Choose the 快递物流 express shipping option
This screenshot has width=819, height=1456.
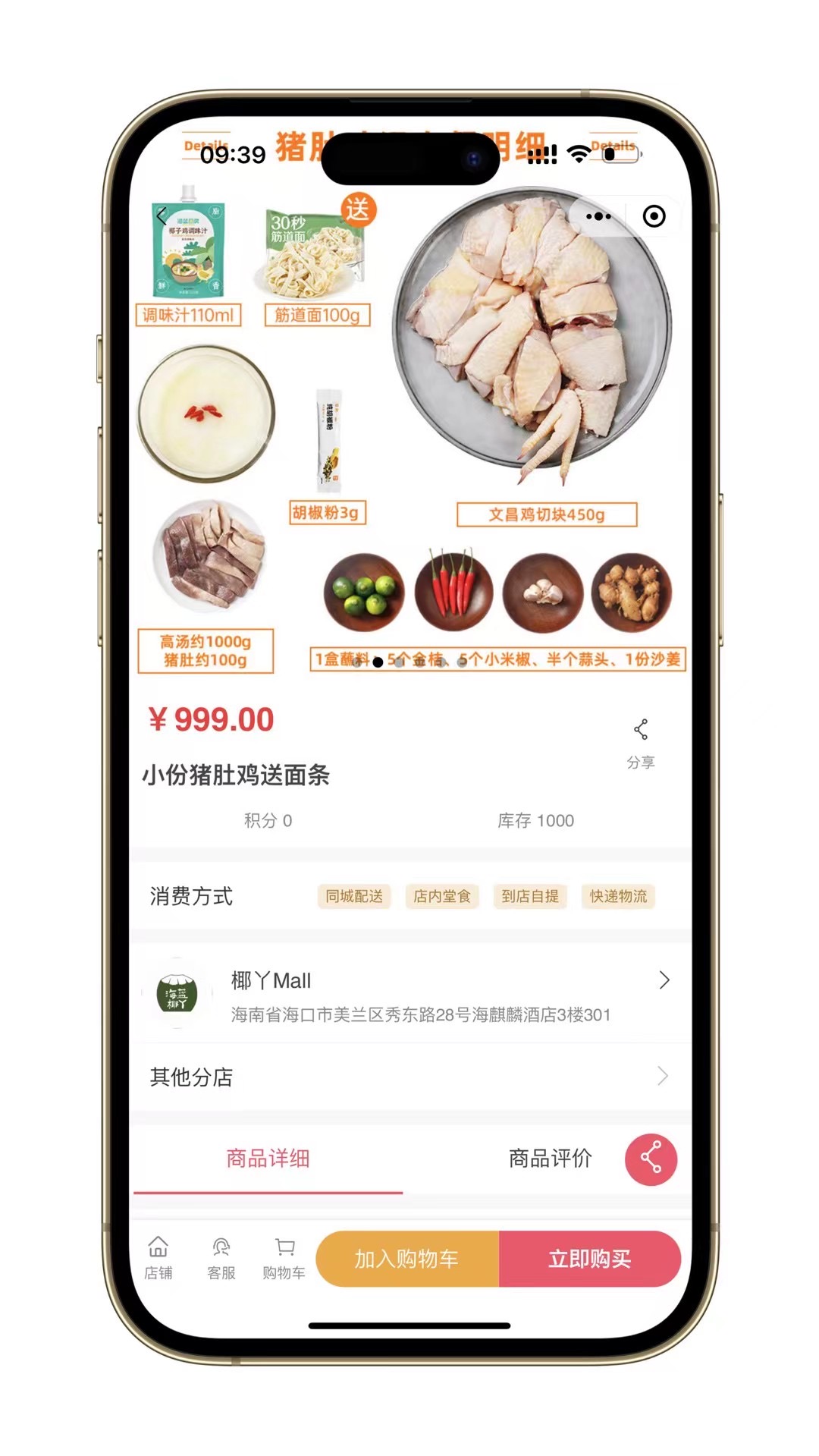click(x=618, y=896)
